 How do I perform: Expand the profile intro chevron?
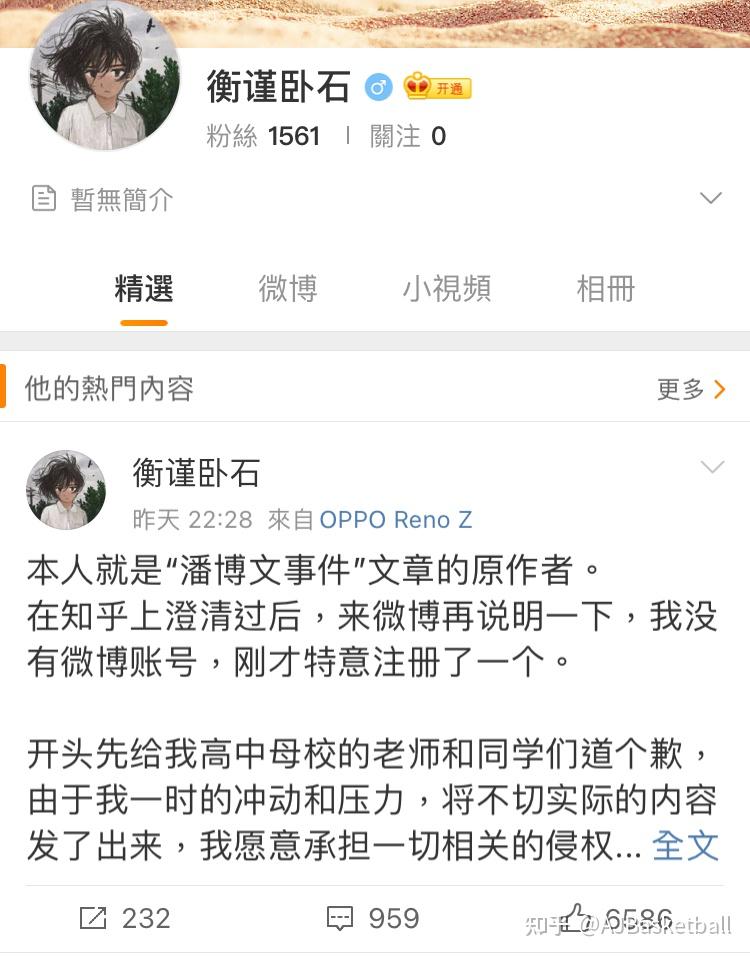712,198
